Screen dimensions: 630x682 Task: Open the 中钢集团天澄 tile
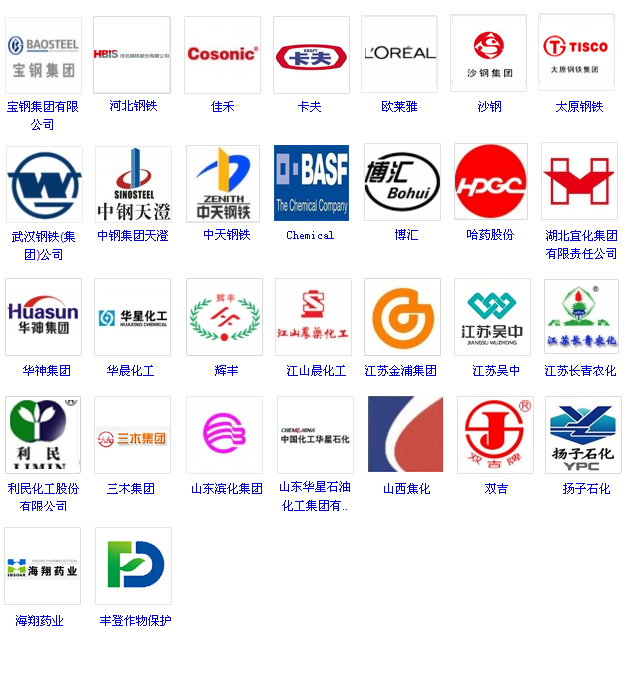click(133, 184)
